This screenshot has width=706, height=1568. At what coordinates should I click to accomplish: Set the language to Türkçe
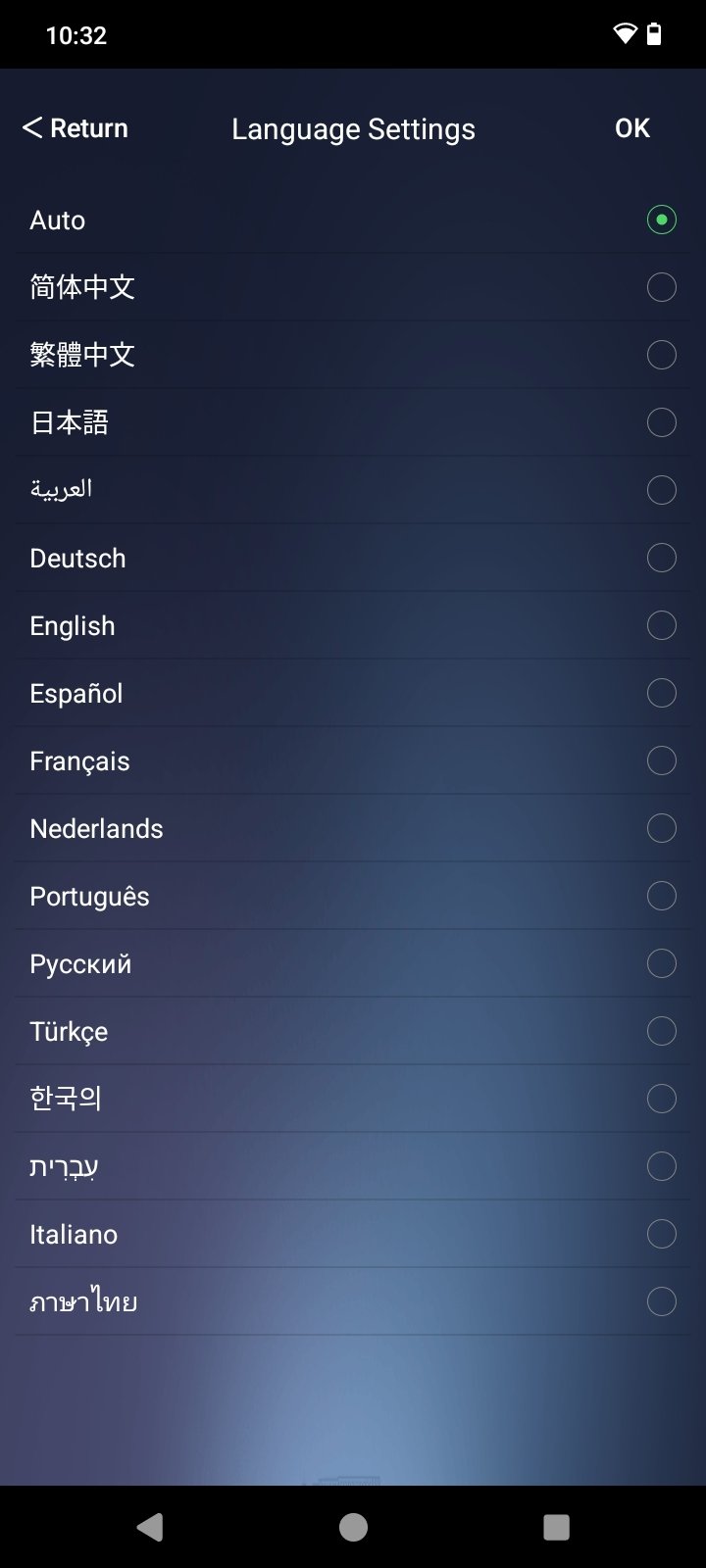pyautogui.click(x=661, y=1031)
